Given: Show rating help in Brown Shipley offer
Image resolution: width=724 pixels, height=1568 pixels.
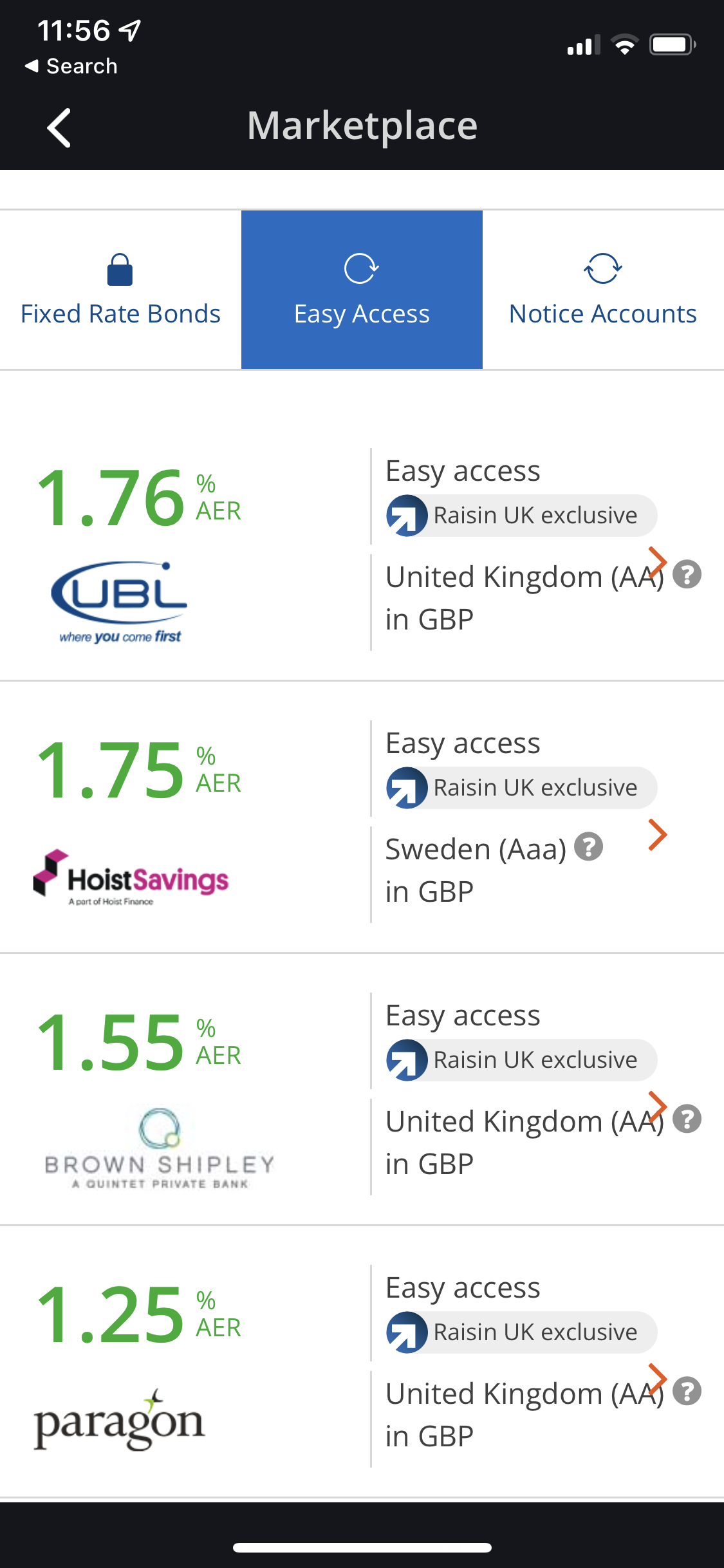Looking at the screenshot, I should 687,1119.
